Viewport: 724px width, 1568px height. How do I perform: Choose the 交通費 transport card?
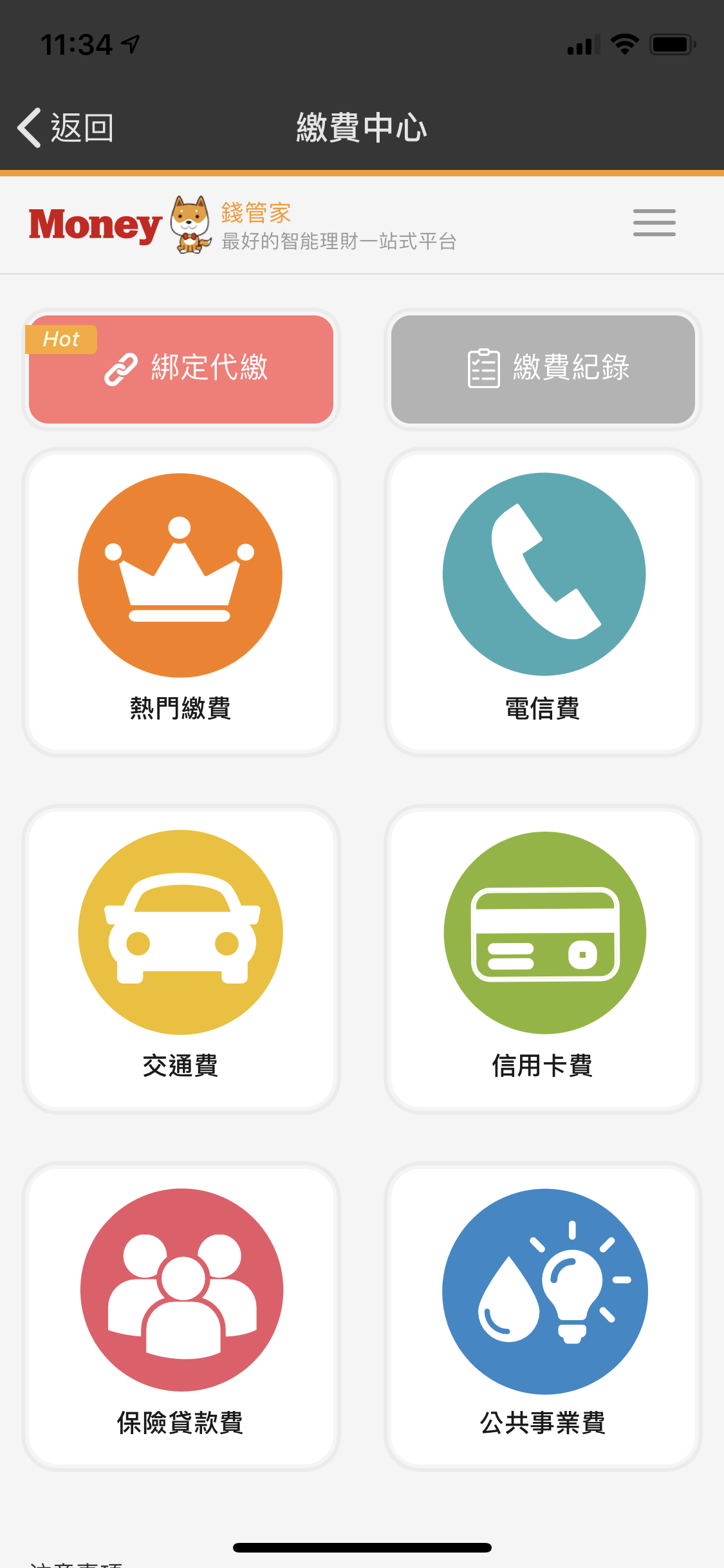pyautogui.click(x=181, y=959)
